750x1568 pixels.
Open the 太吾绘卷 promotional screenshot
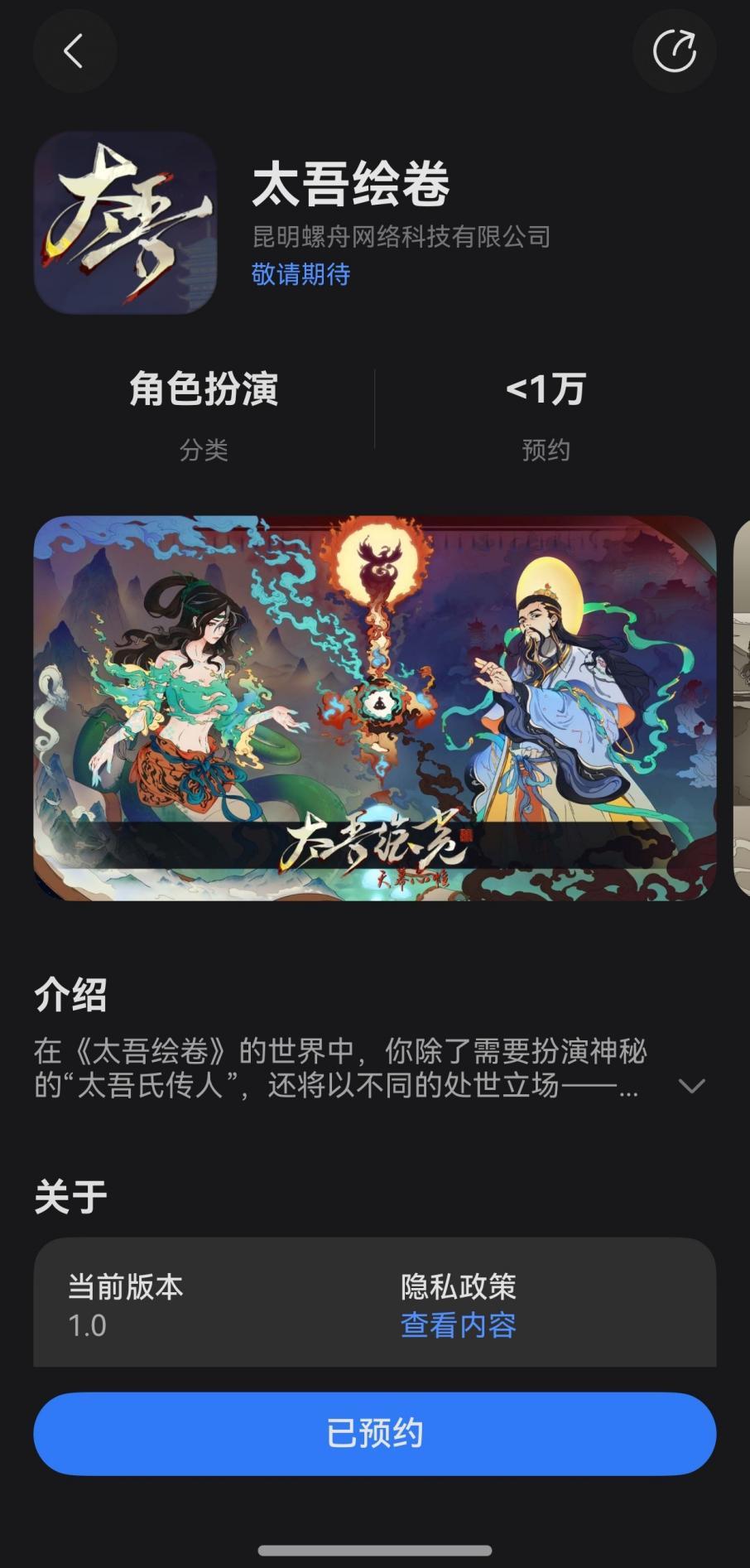[x=374, y=708]
